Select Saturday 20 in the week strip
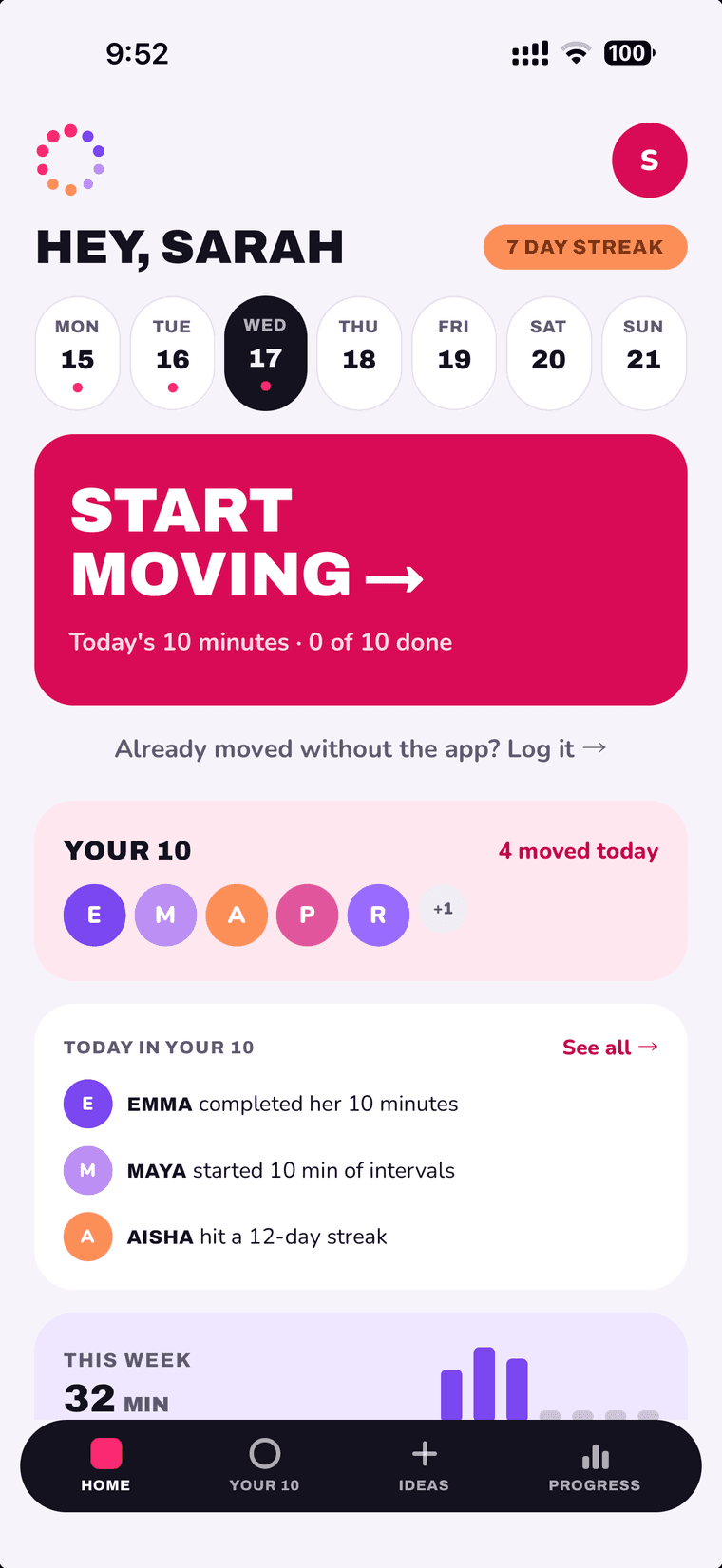This screenshot has height=1568, width=722. (x=549, y=353)
